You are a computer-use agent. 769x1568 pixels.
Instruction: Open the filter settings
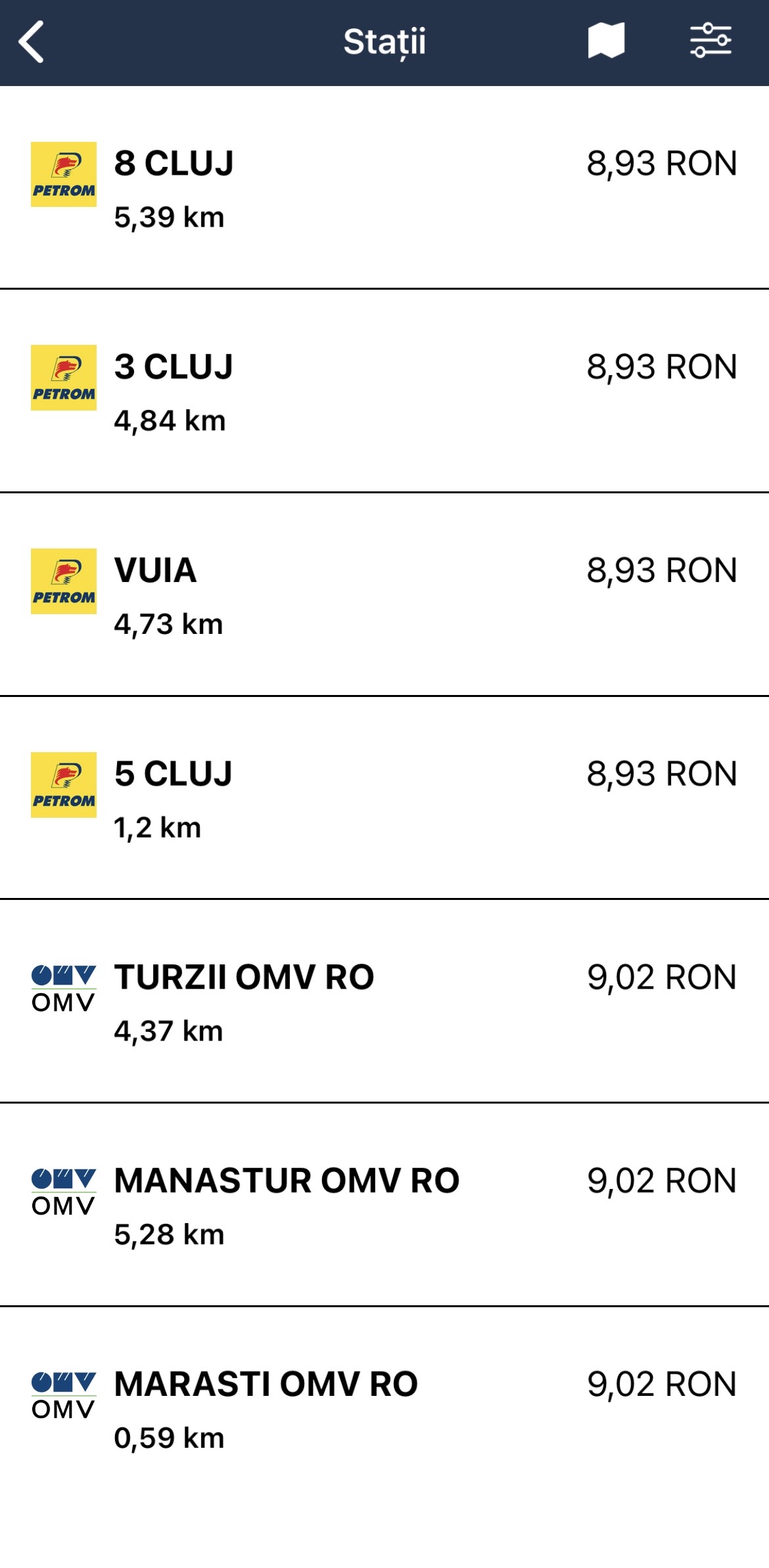711,41
